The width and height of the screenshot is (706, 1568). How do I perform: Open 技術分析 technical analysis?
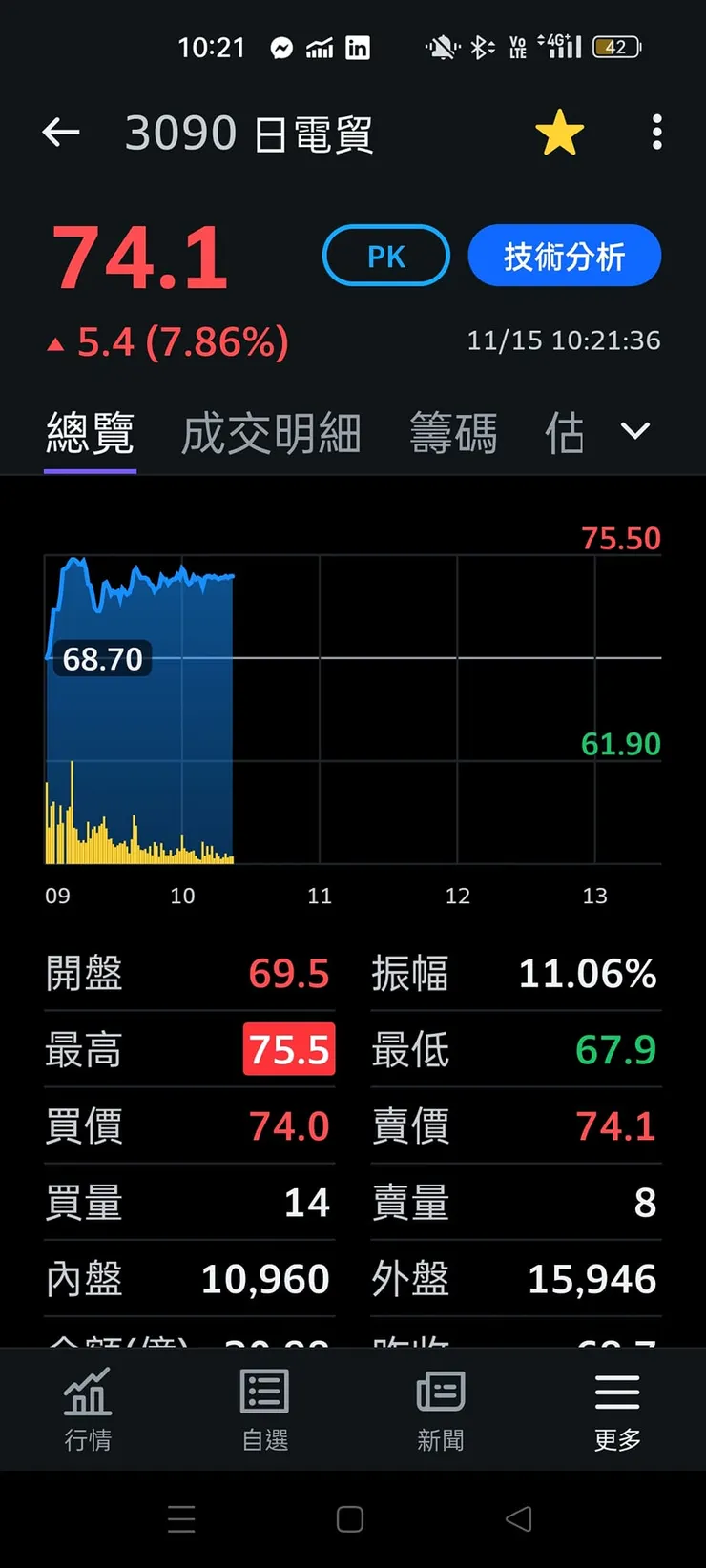564,256
